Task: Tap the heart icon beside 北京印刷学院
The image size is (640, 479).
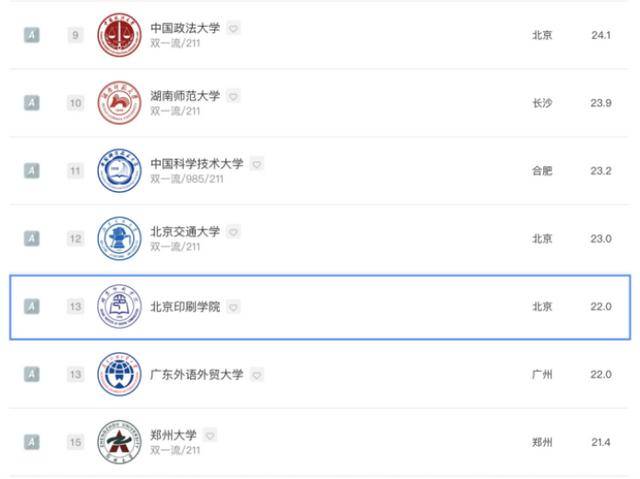Action: (x=233, y=307)
